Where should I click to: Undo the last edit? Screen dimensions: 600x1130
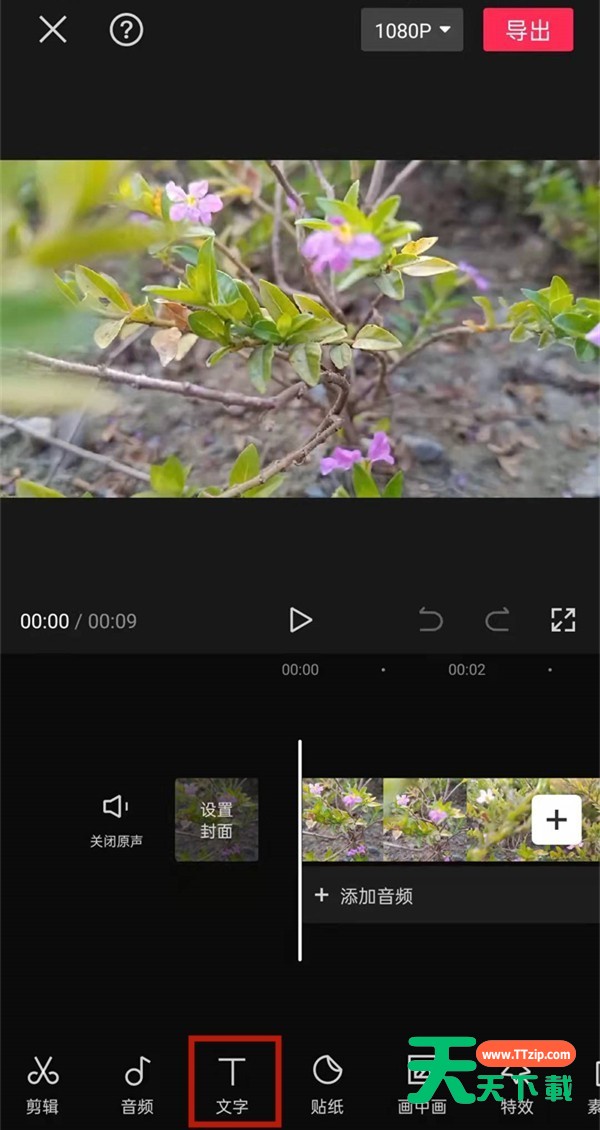431,621
